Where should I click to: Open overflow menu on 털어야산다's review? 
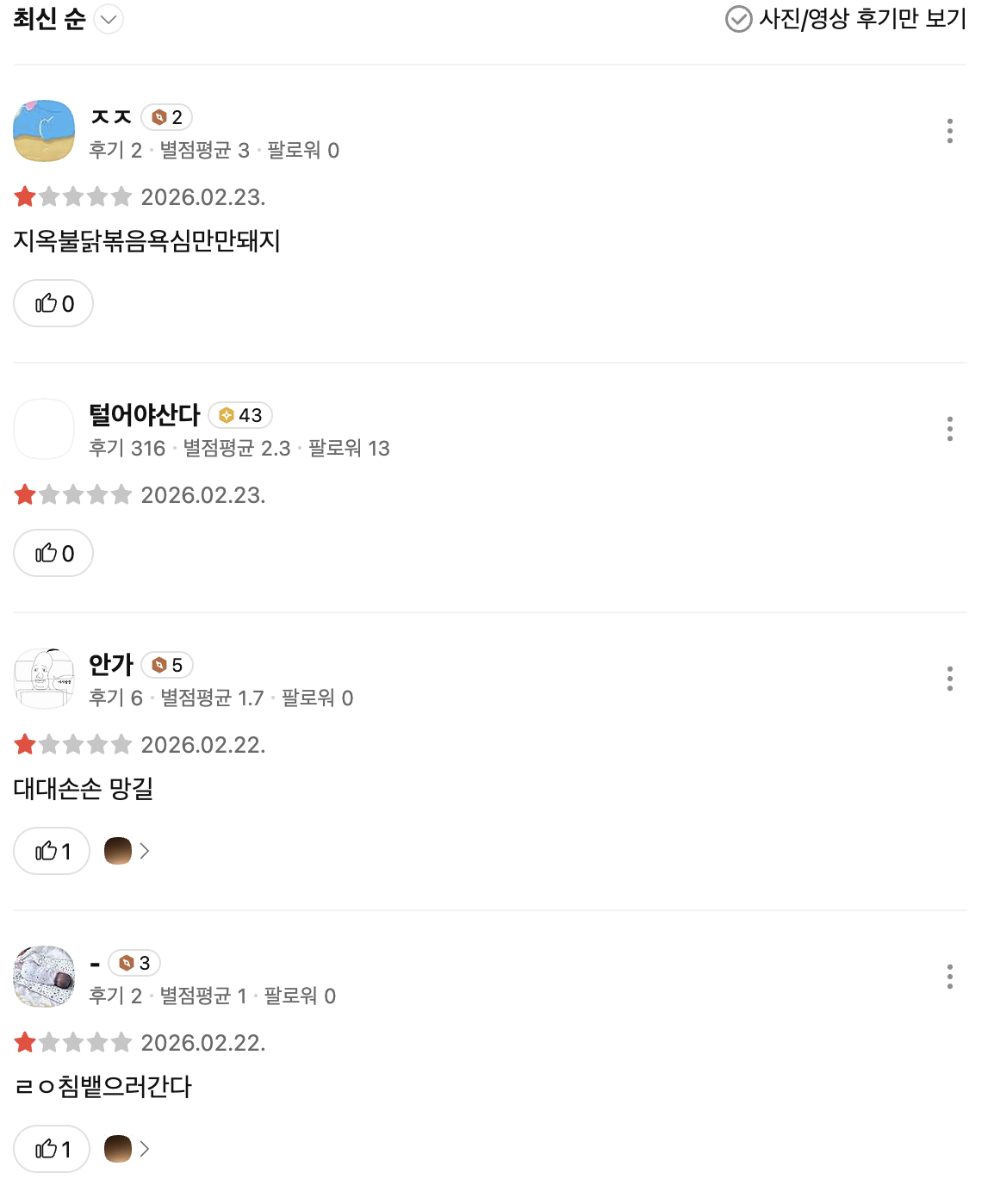click(x=949, y=429)
